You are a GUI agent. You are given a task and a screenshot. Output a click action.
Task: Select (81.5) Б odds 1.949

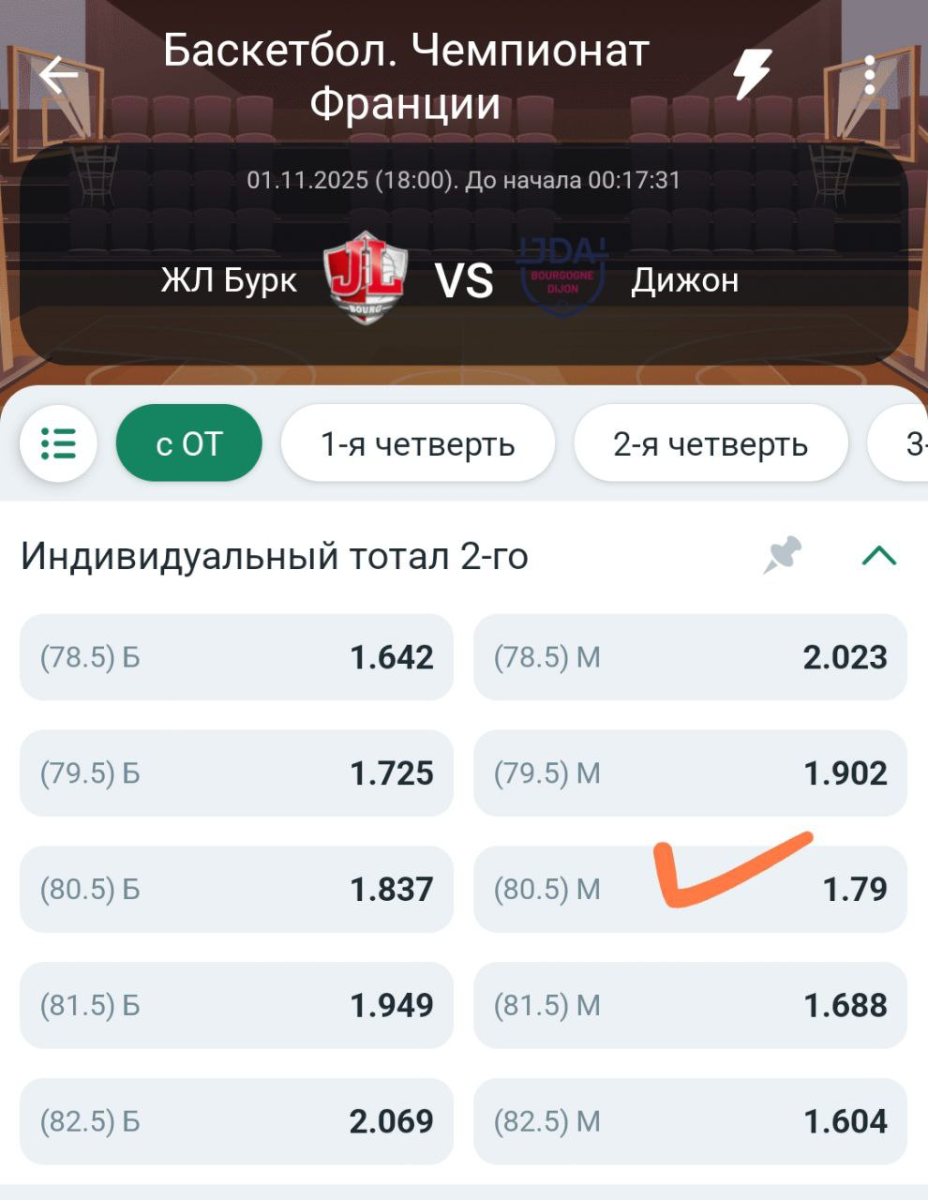pyautogui.click(x=236, y=1005)
